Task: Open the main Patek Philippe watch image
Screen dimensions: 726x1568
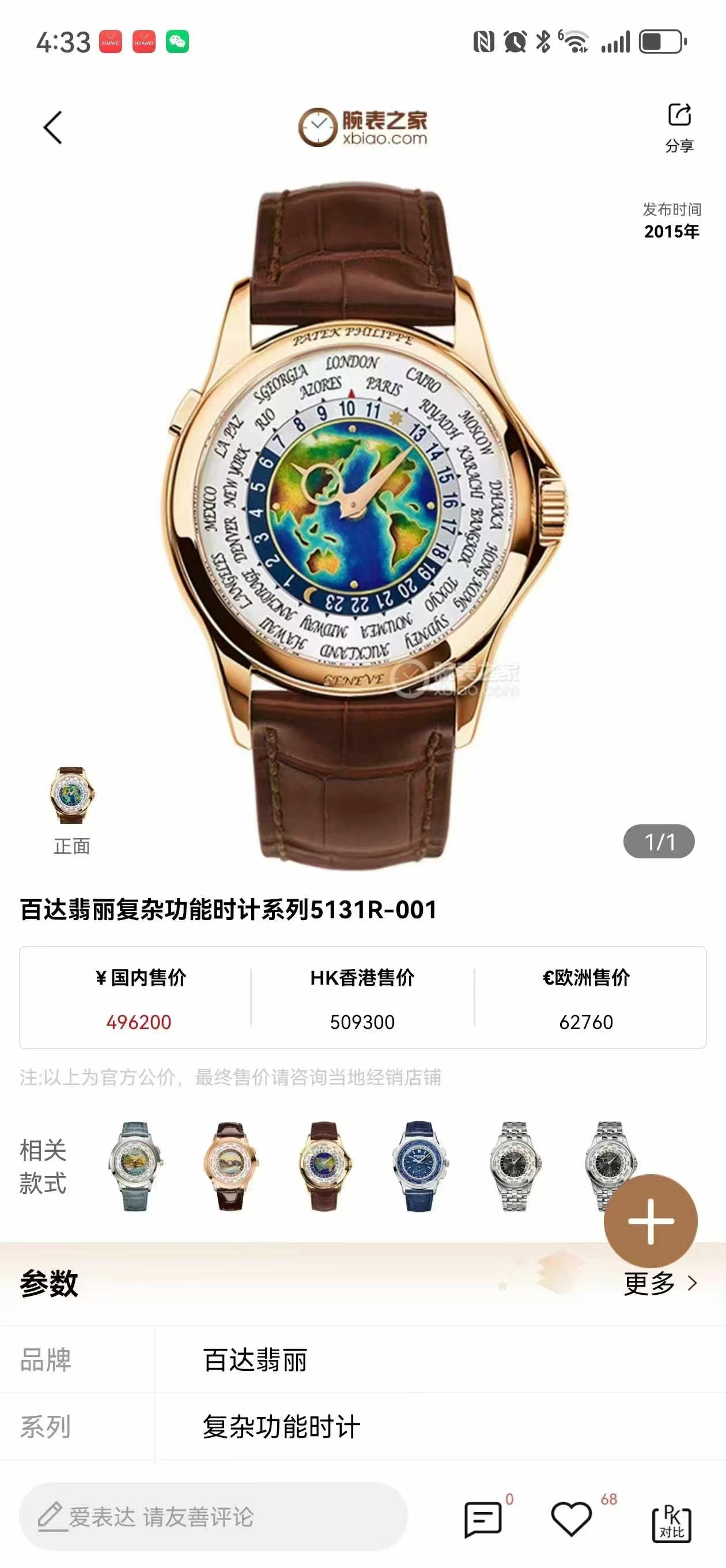Action: 362,518
